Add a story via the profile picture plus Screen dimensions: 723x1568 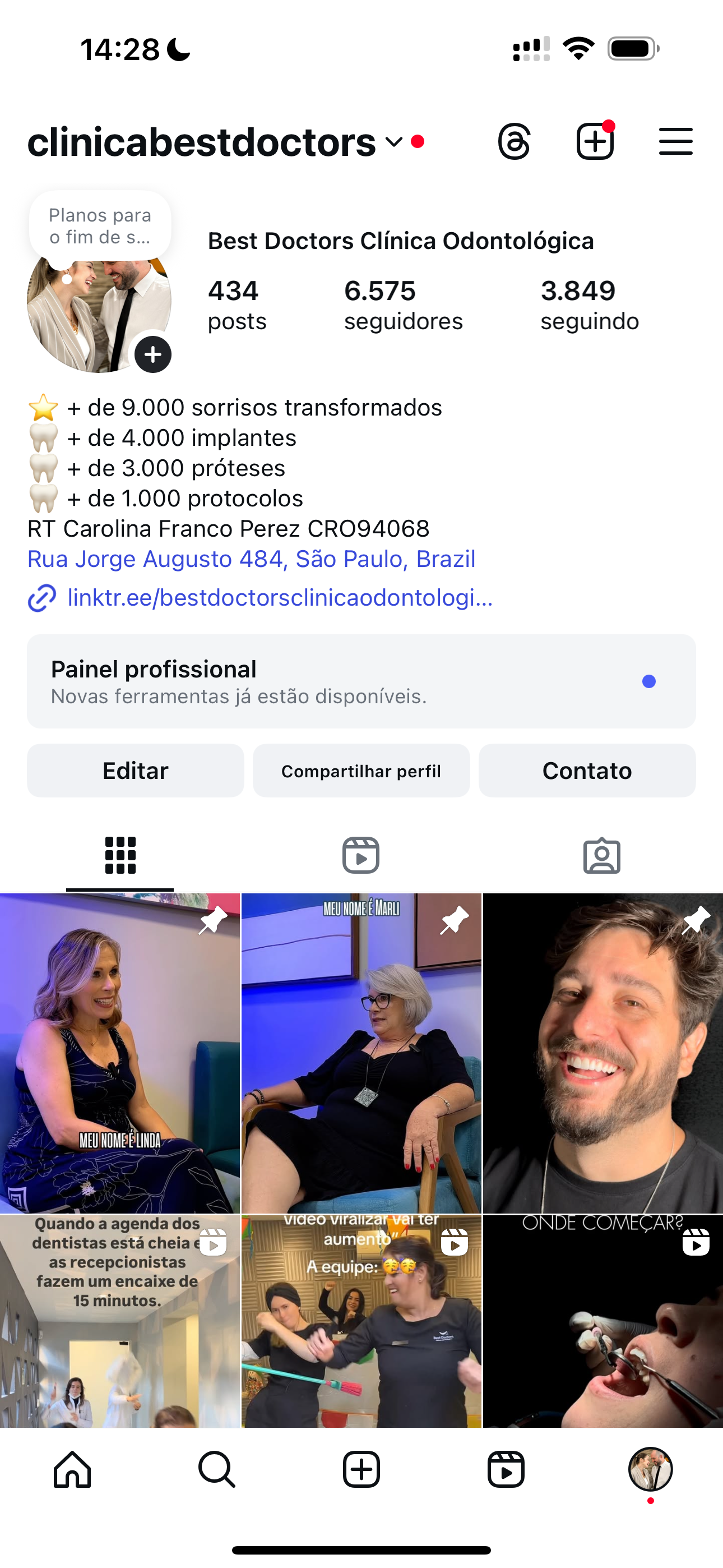coord(152,354)
